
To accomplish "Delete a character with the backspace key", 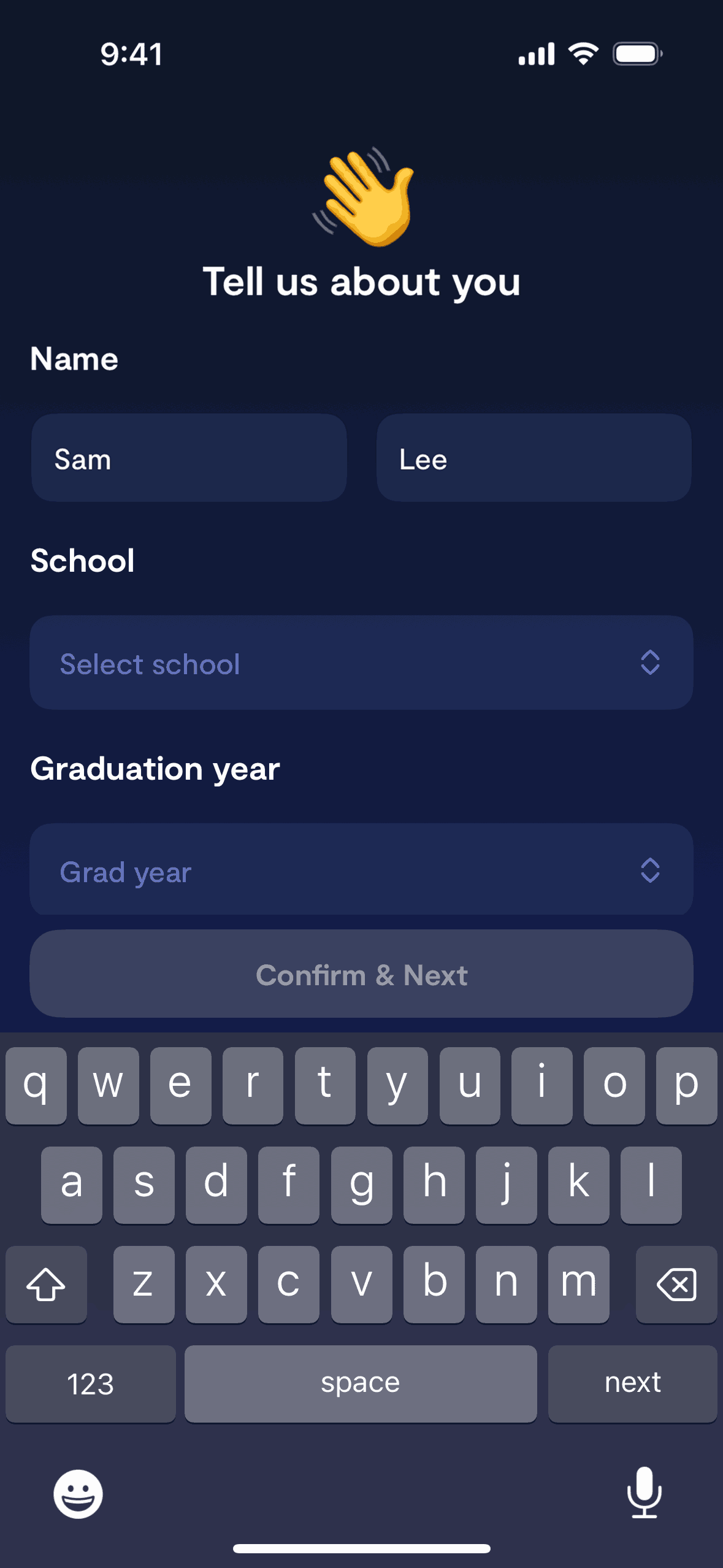I will pos(676,1283).
